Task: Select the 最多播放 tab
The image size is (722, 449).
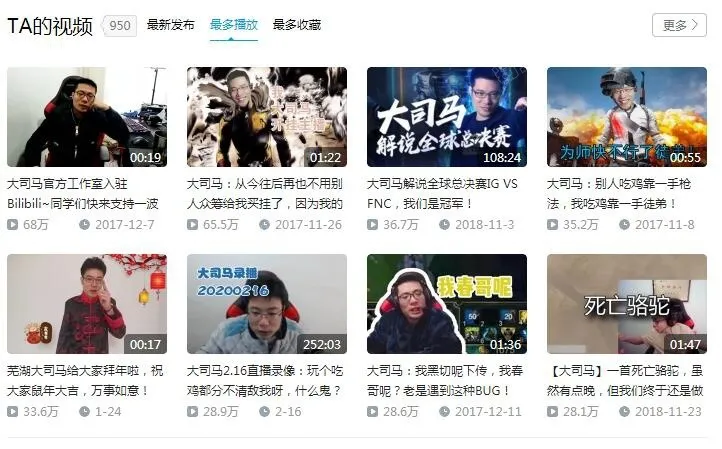Action: 234,25
